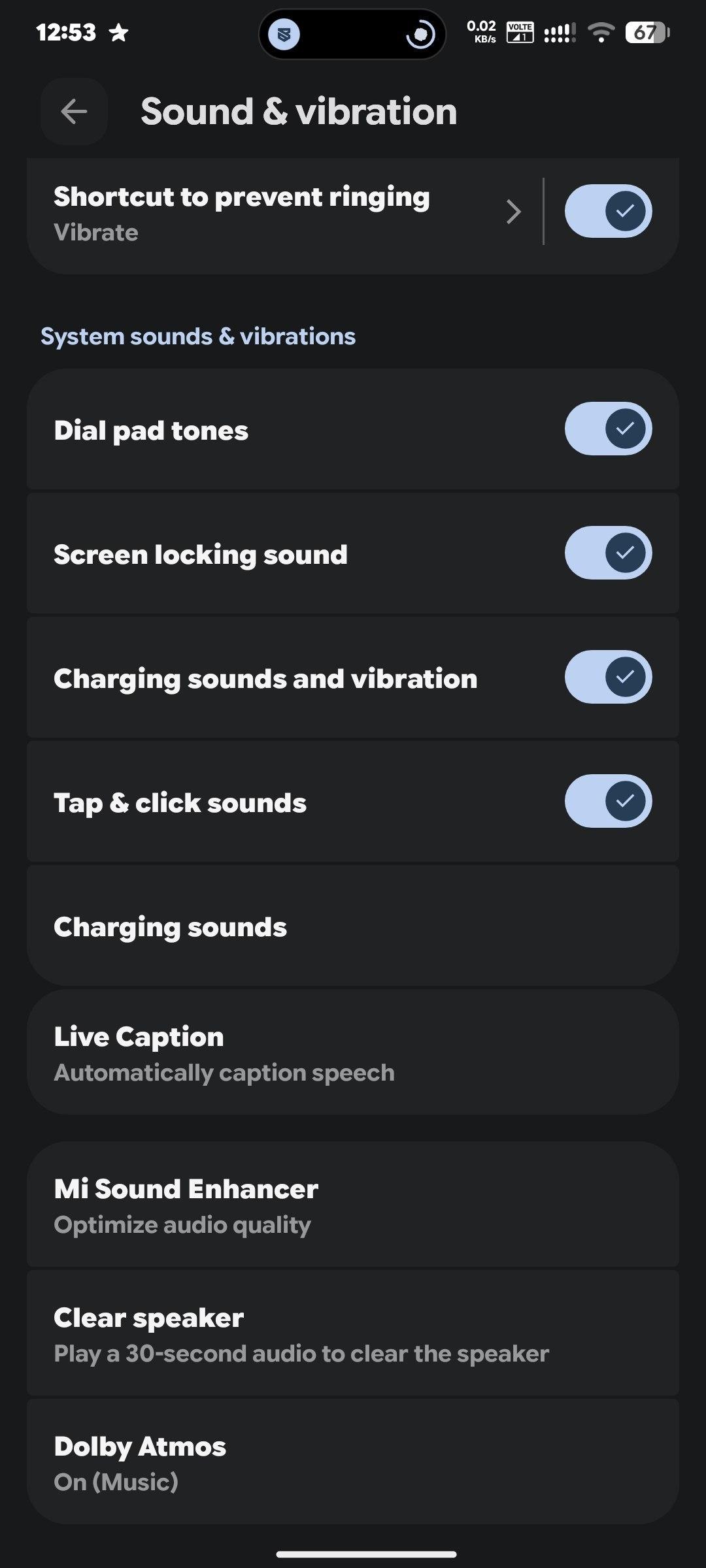The width and height of the screenshot is (706, 1568).
Task: Switch off Charging sounds and vibration
Action: tap(608, 677)
